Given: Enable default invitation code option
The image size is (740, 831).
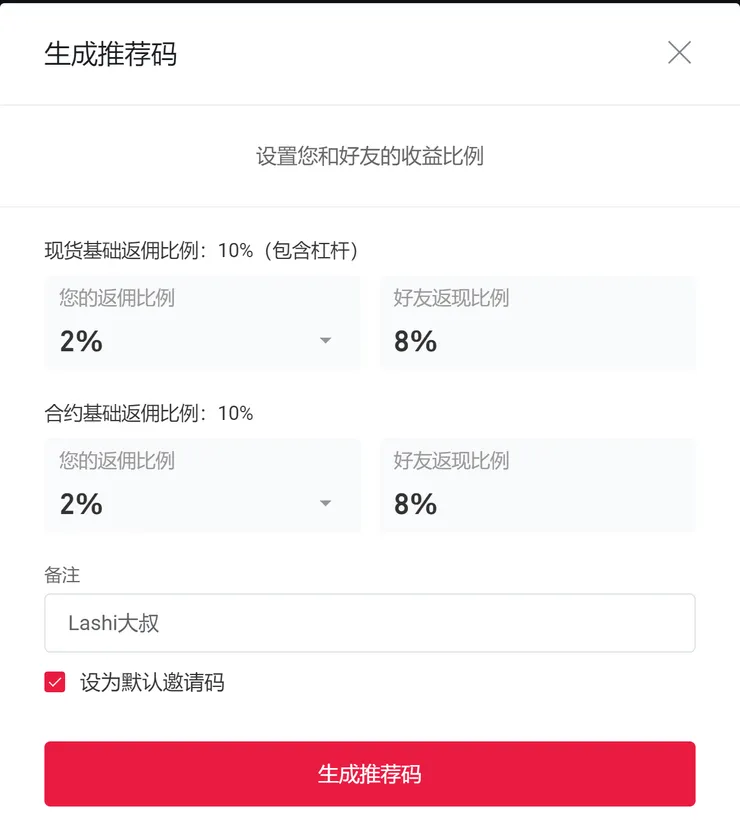Looking at the screenshot, I should (54, 682).
